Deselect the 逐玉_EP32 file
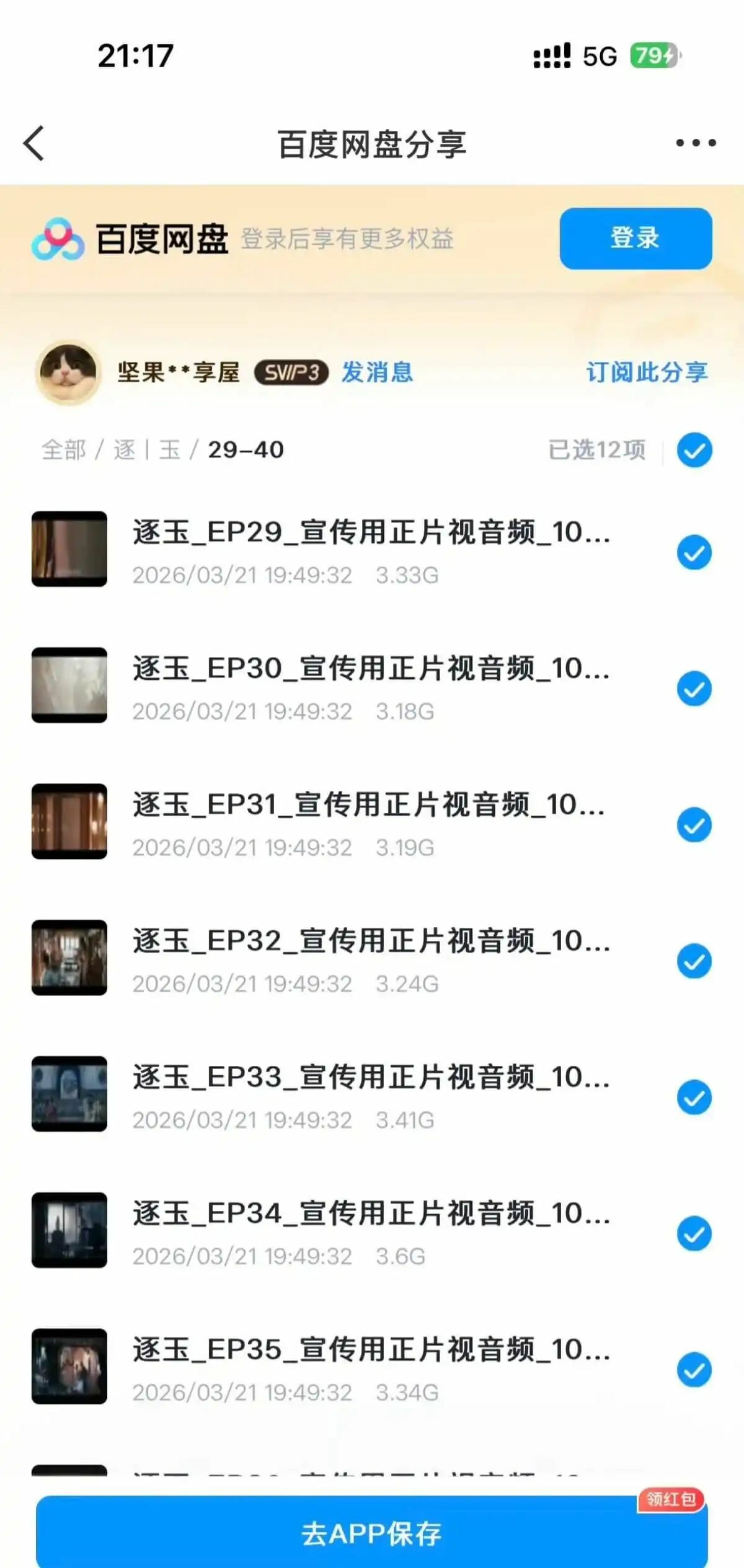This screenshot has height=1568, width=744. point(694,961)
